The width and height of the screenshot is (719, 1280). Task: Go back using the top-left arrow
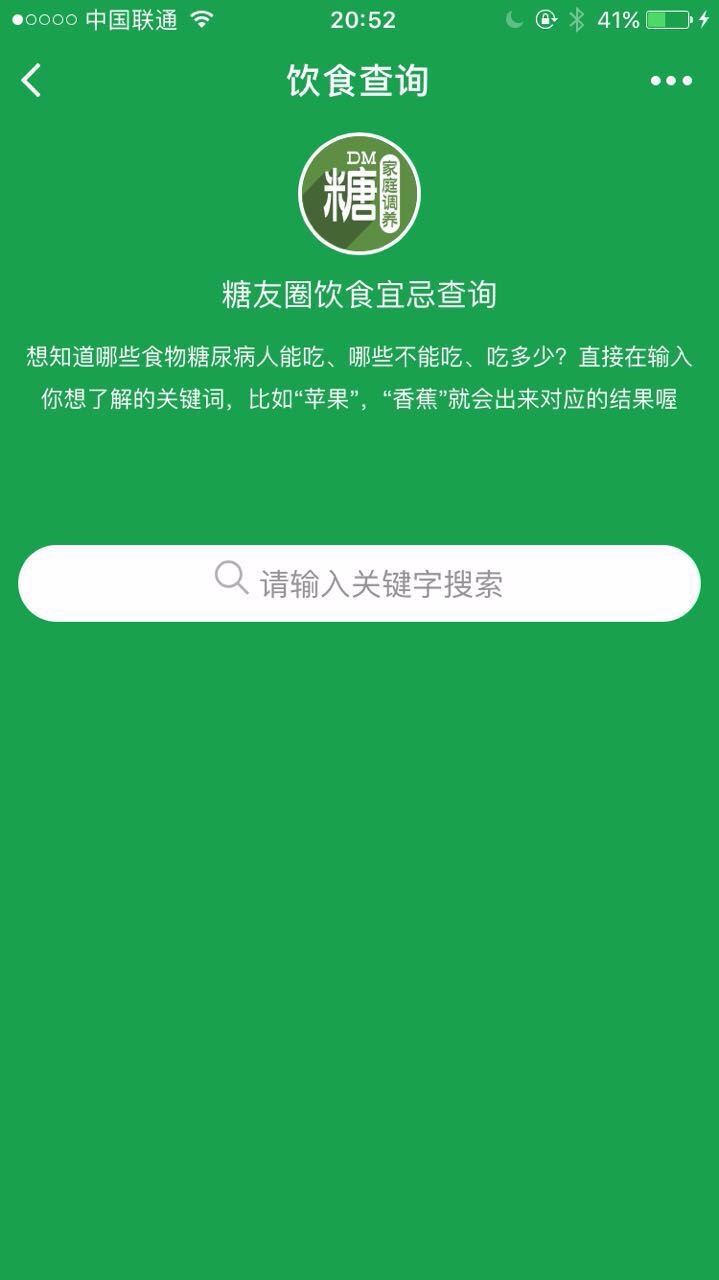(32, 80)
